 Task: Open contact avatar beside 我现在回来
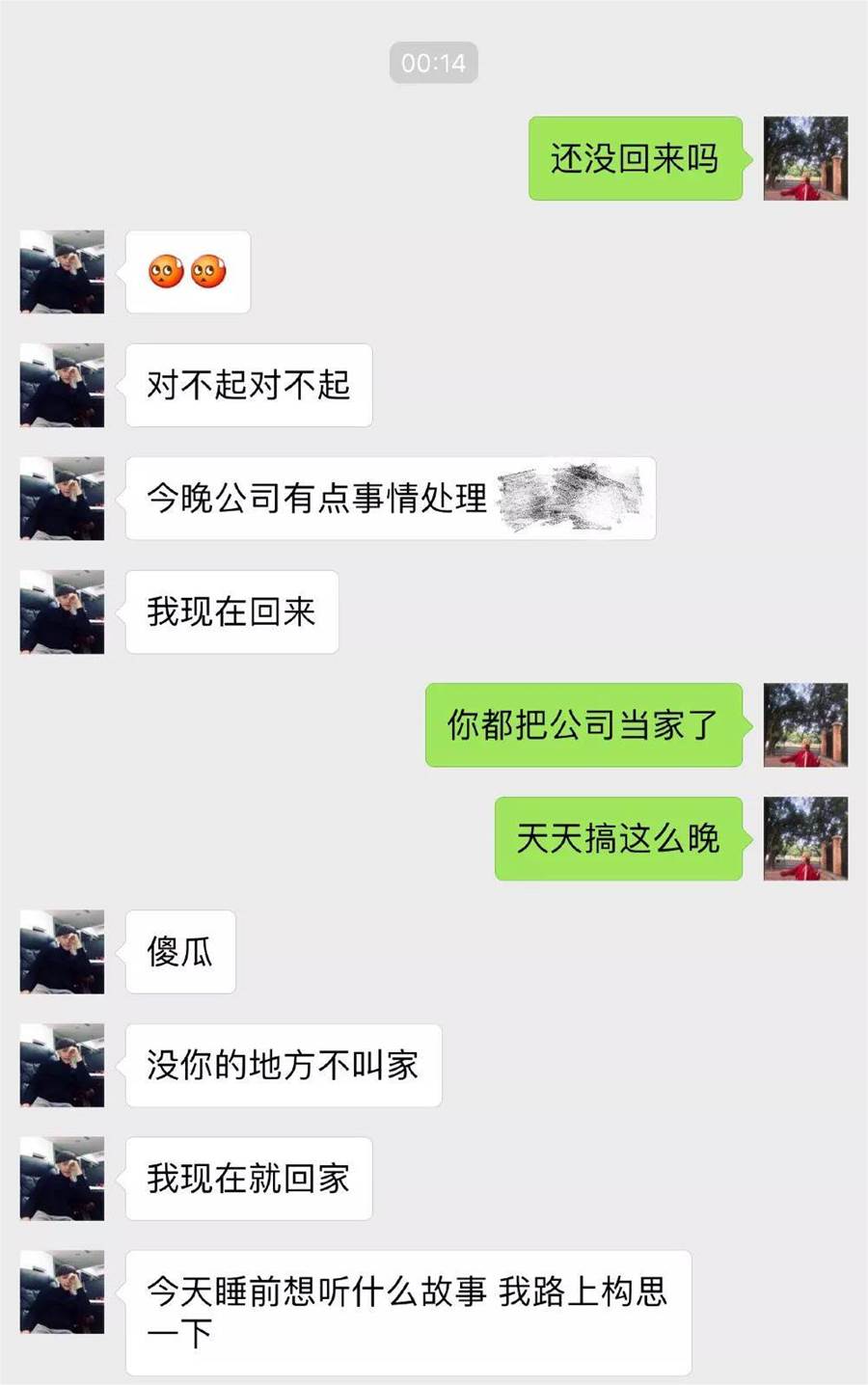coord(62,611)
